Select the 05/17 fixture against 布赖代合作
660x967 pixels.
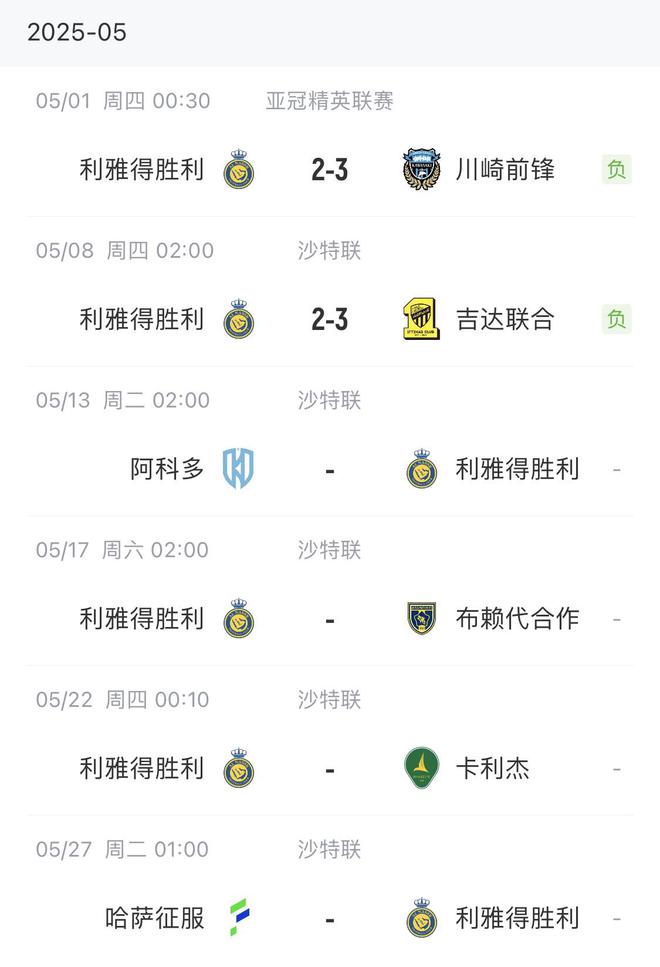[329, 619]
